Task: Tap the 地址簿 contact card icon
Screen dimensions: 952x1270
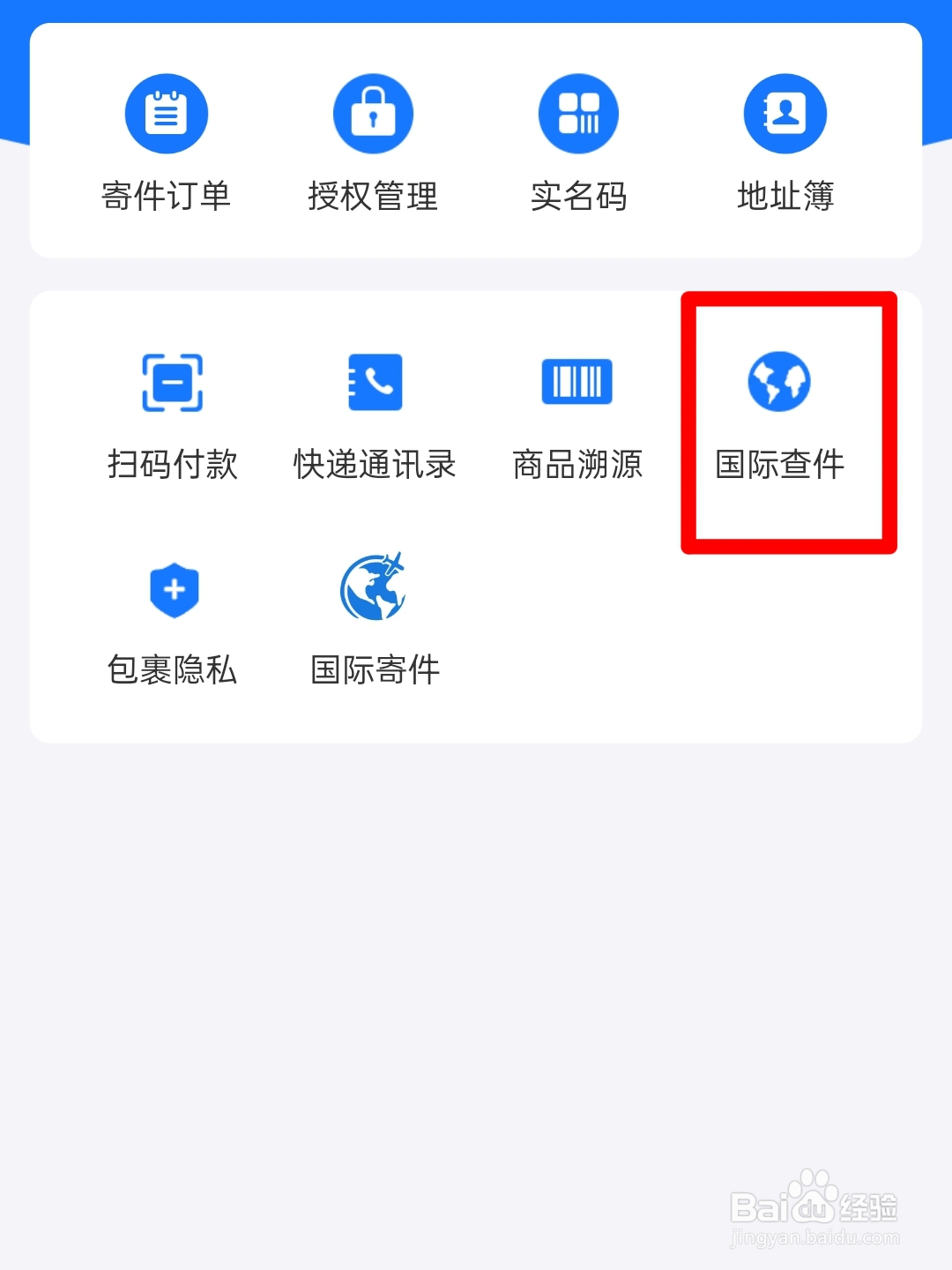Action: coord(785,113)
